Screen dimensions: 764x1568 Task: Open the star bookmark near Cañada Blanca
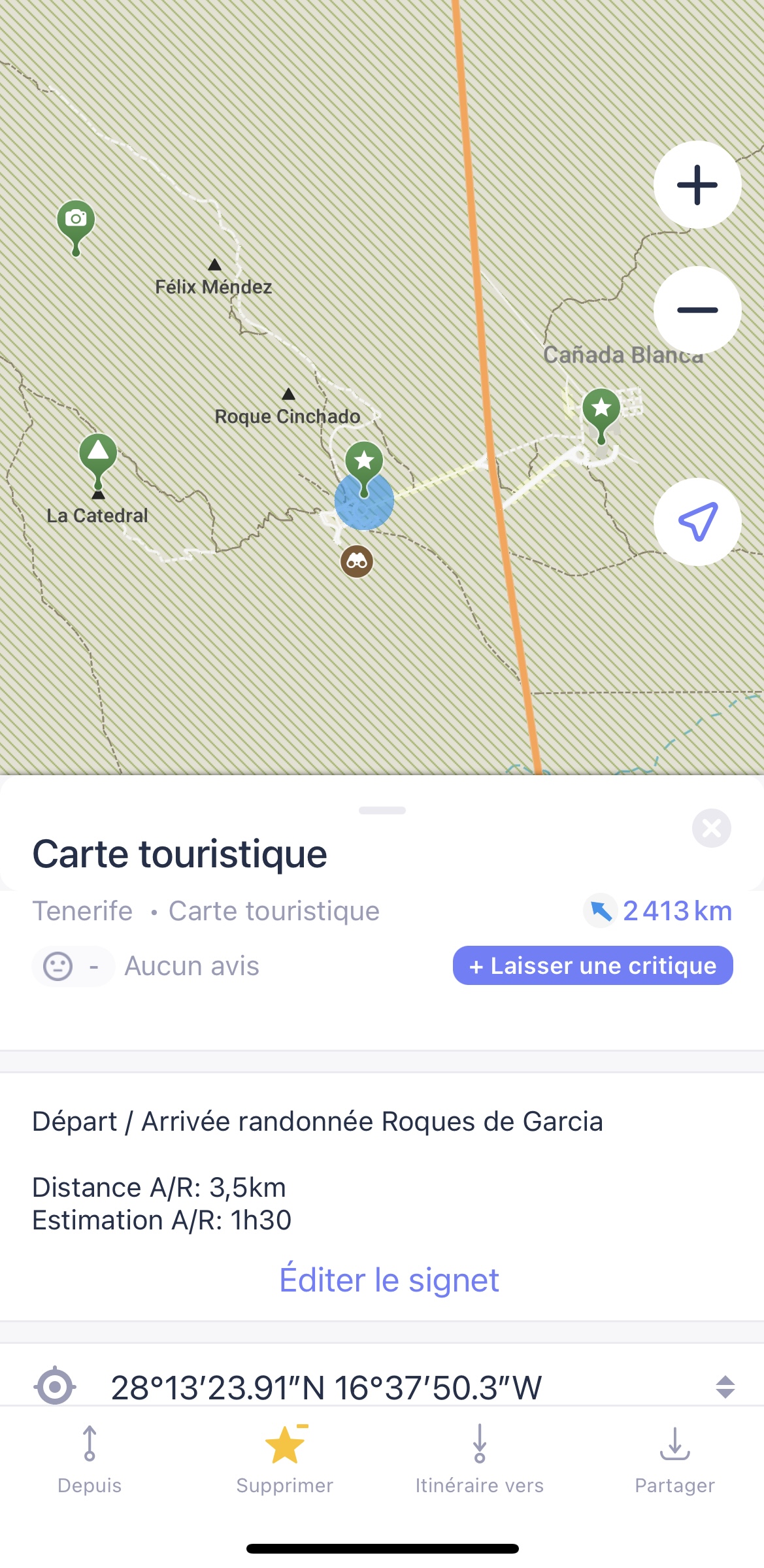click(601, 411)
